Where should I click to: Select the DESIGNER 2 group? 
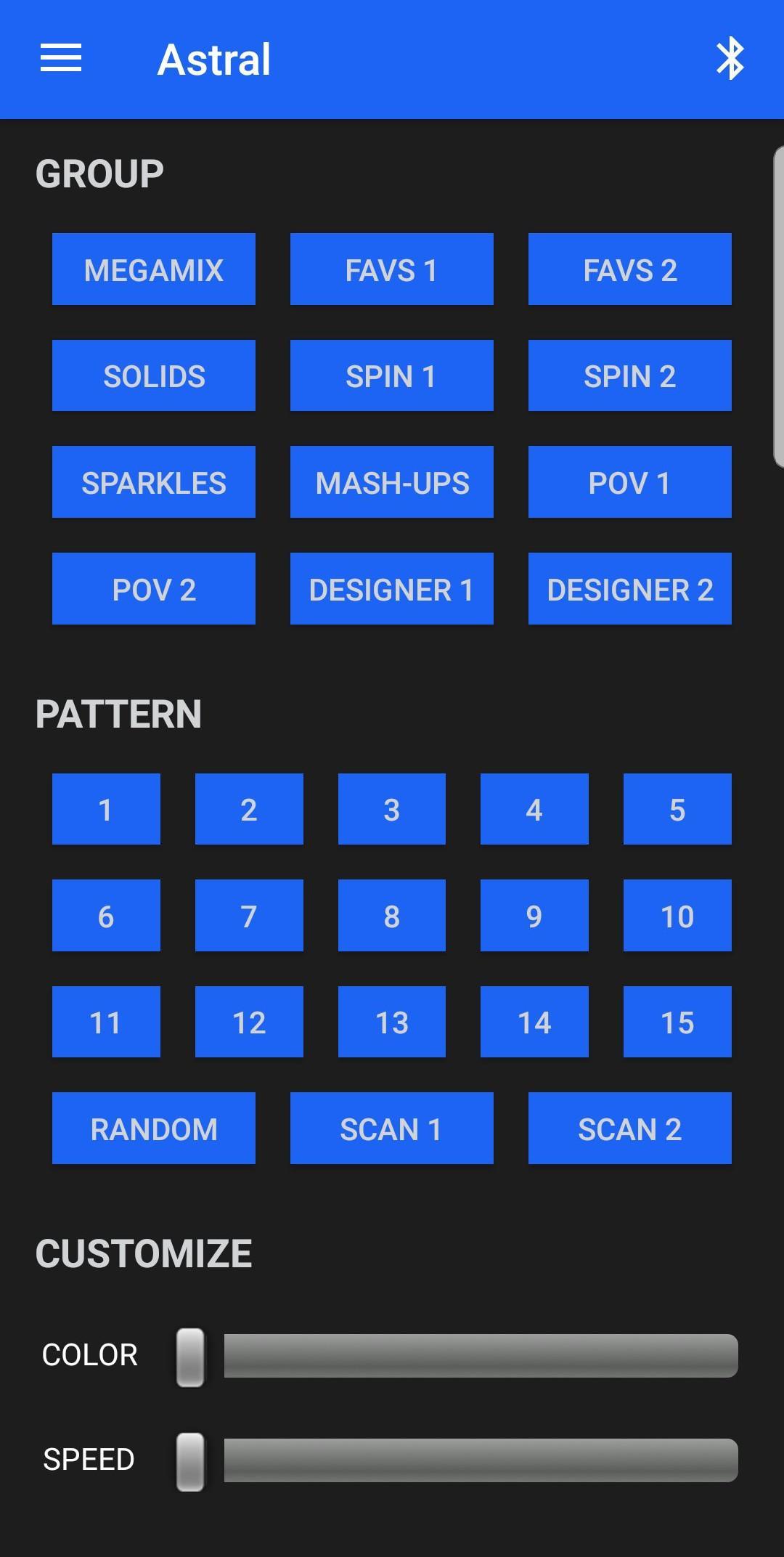[630, 589]
